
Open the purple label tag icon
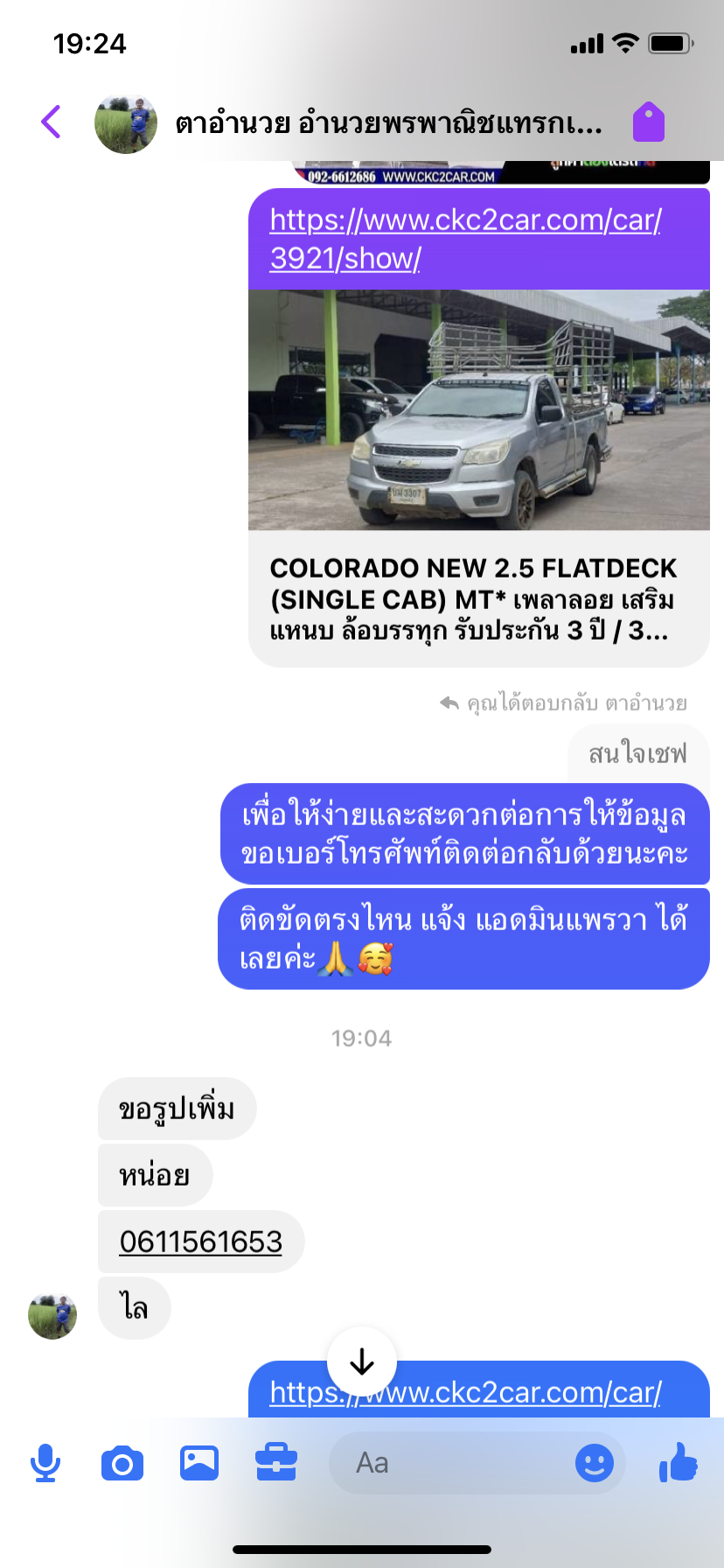(649, 122)
